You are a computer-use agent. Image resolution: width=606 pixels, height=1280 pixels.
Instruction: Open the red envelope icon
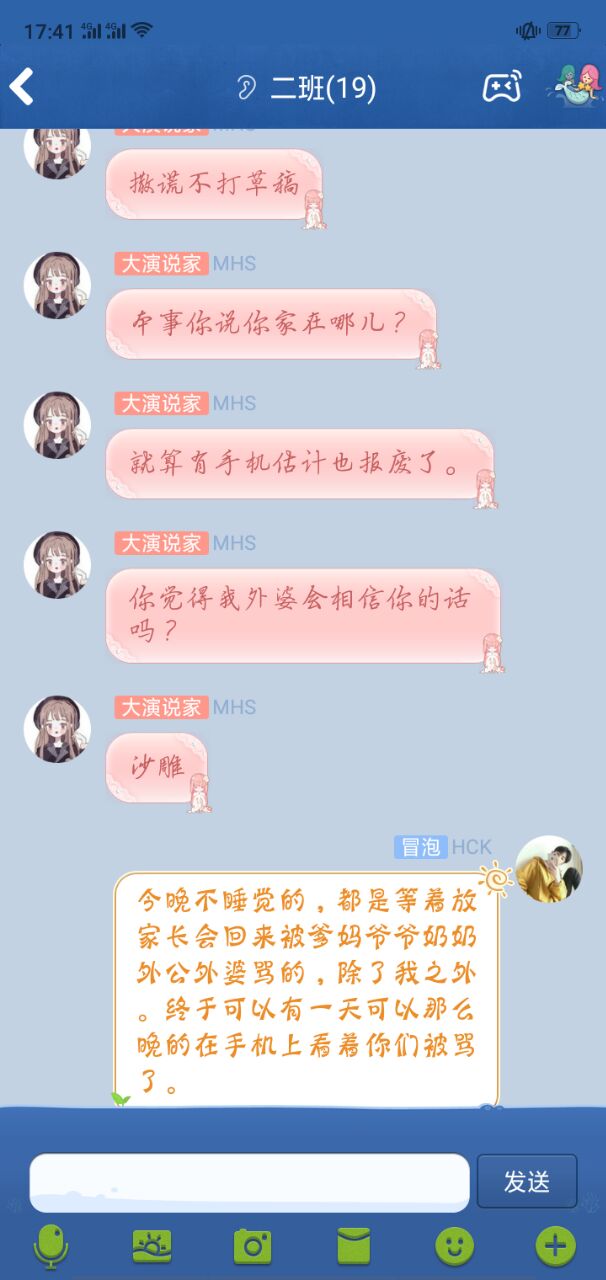(353, 1246)
